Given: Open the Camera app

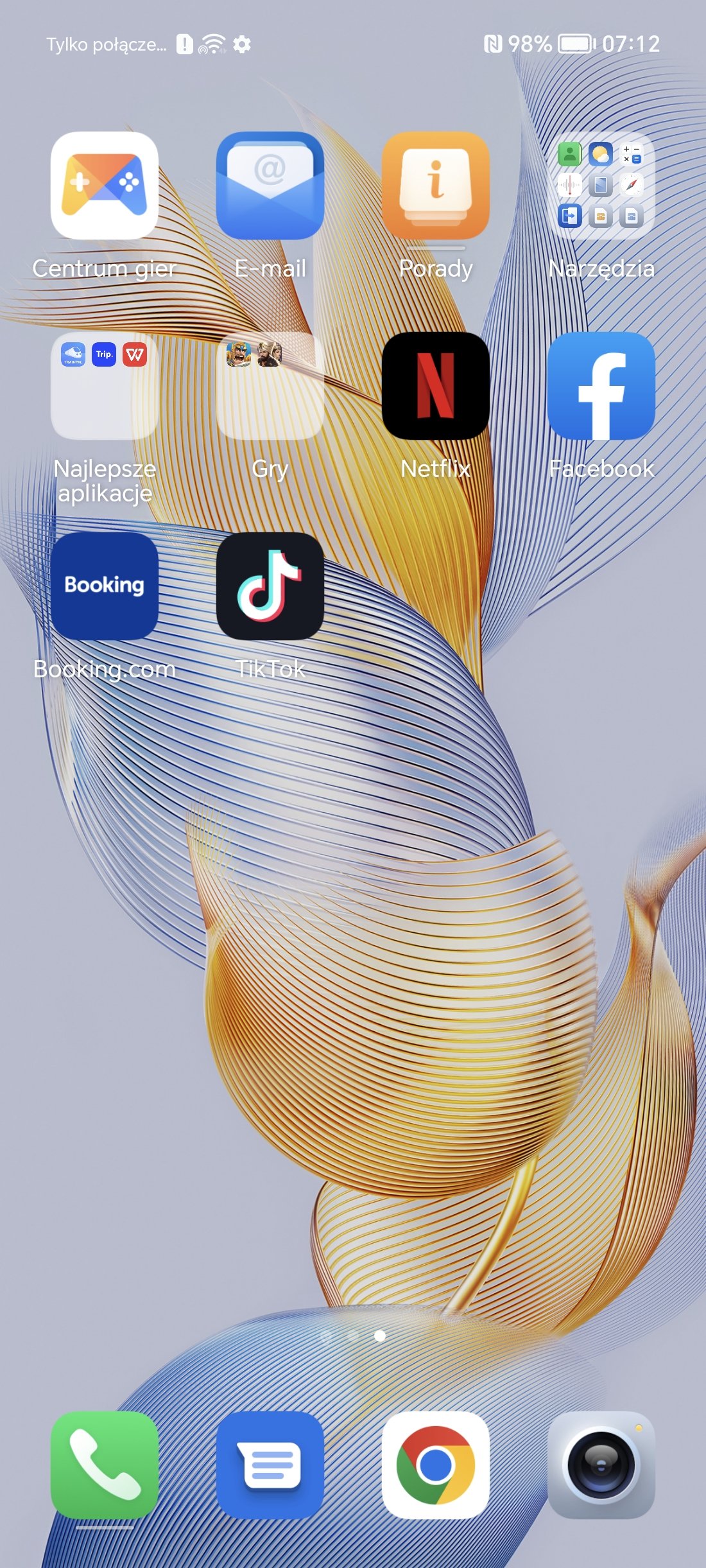Looking at the screenshot, I should [601, 1465].
